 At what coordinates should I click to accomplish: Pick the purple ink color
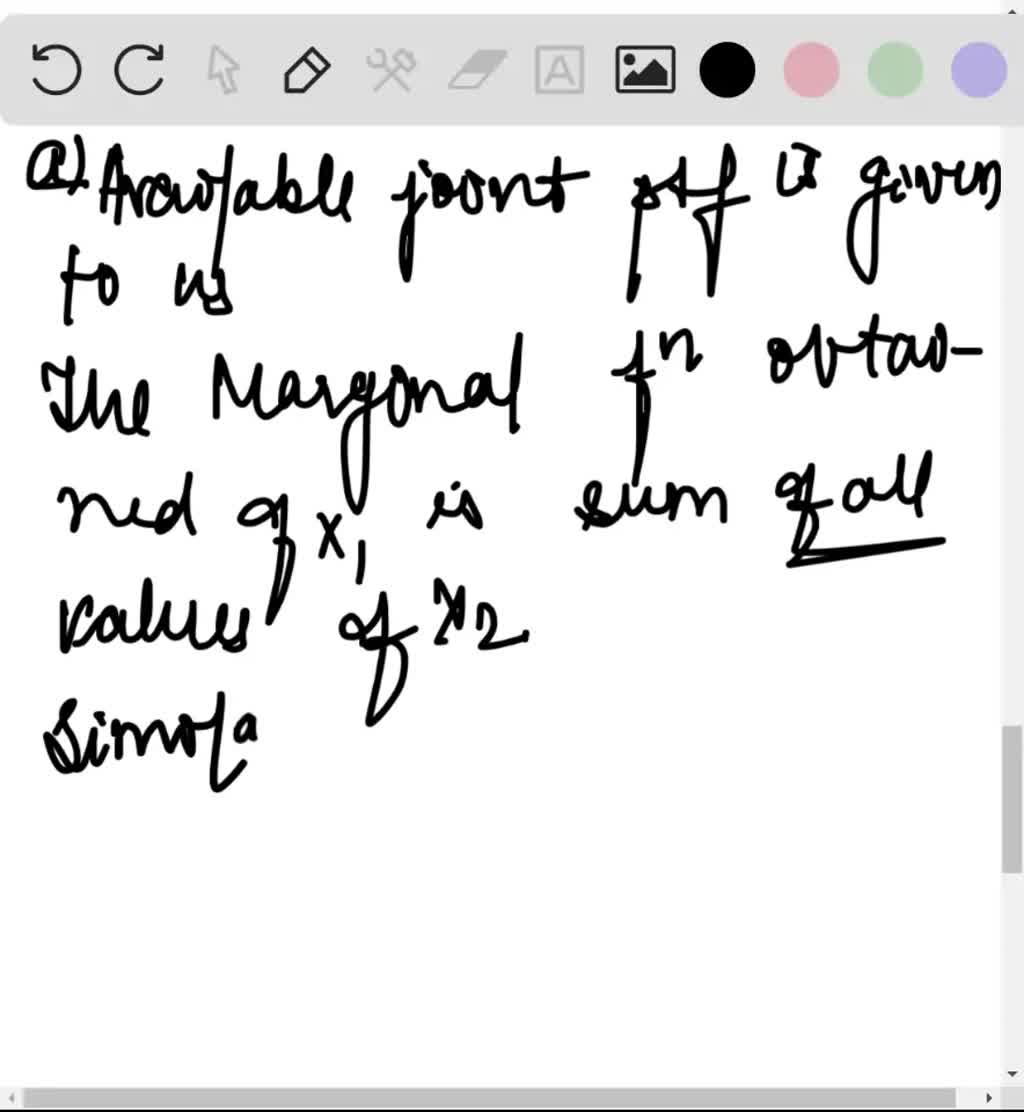(x=978, y=71)
